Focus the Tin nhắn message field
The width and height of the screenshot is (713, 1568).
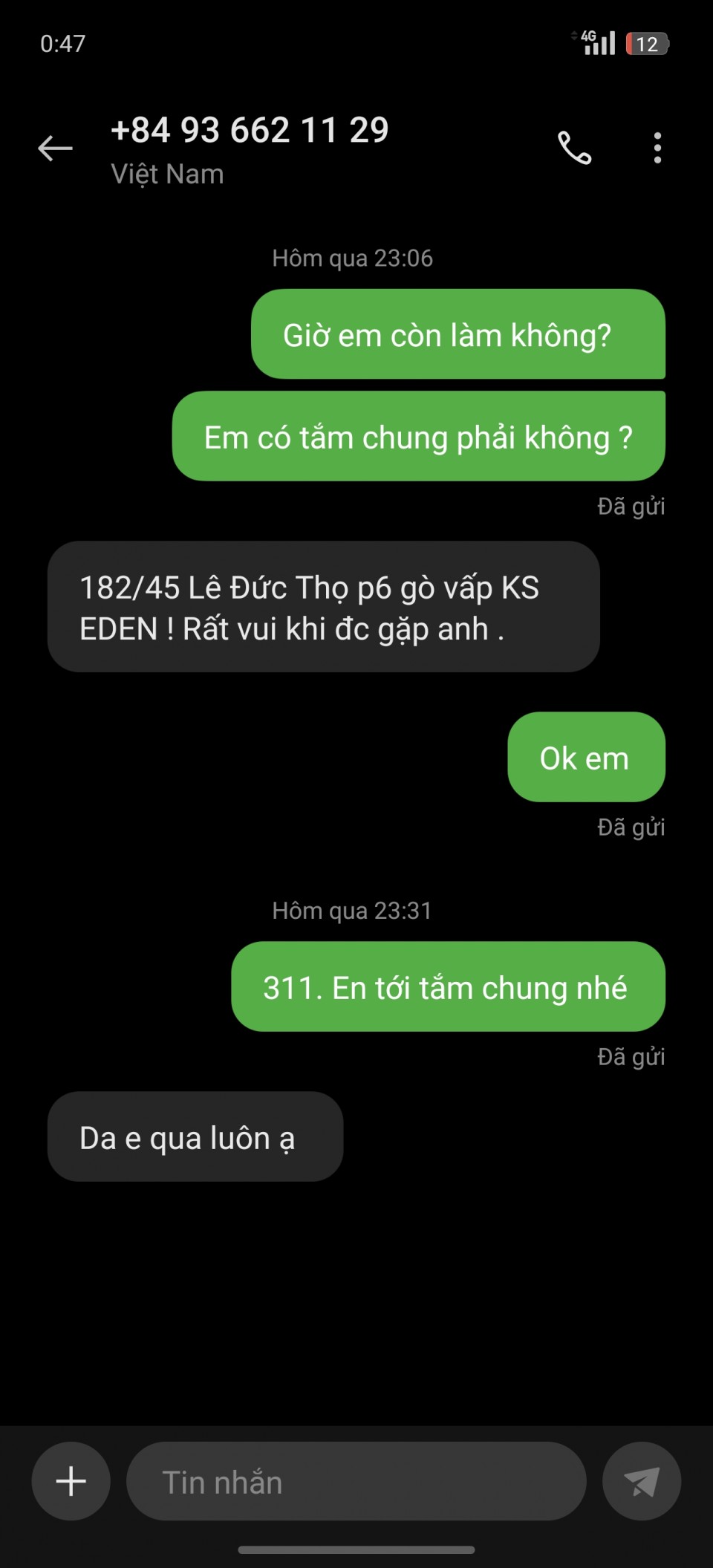pyautogui.click(x=356, y=1481)
